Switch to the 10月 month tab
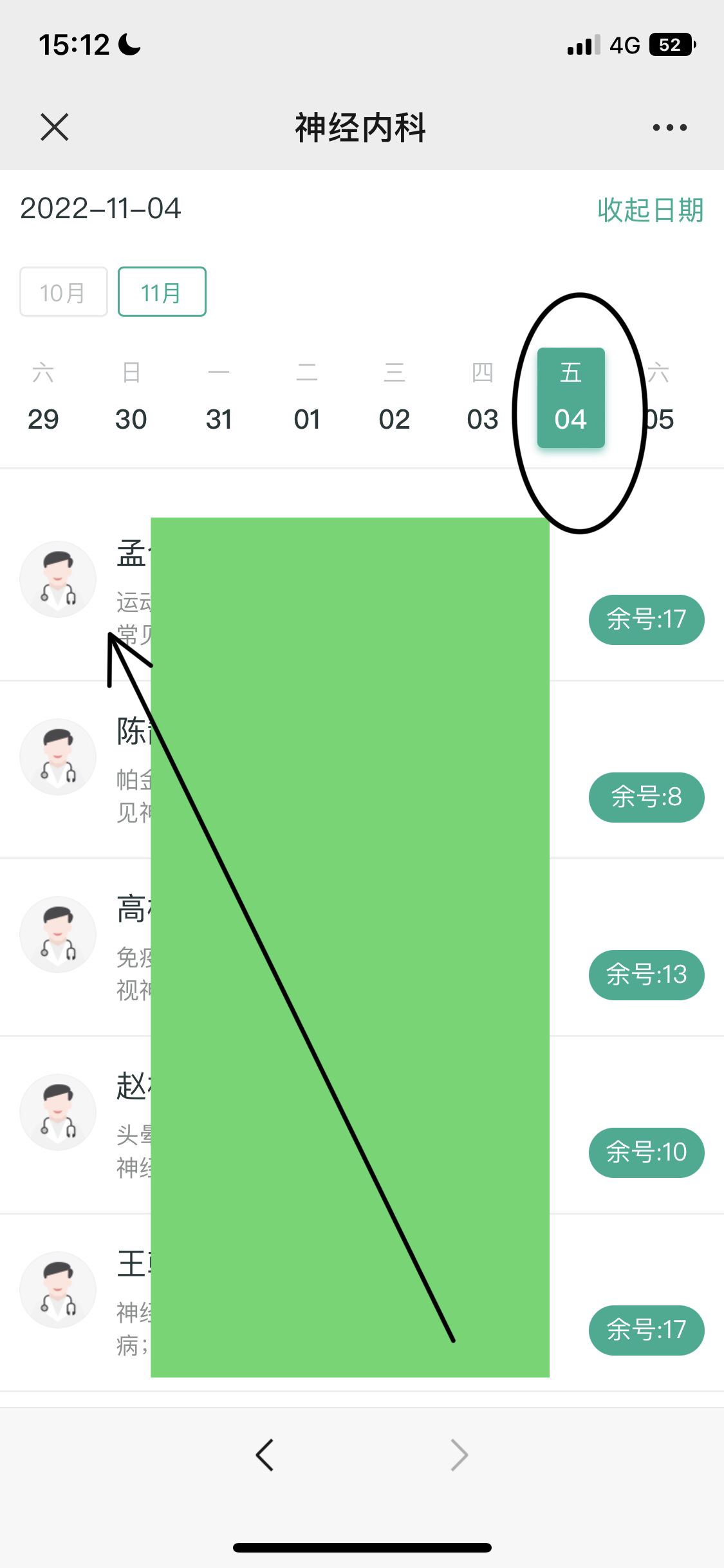The width and height of the screenshot is (724, 1568). click(x=63, y=292)
